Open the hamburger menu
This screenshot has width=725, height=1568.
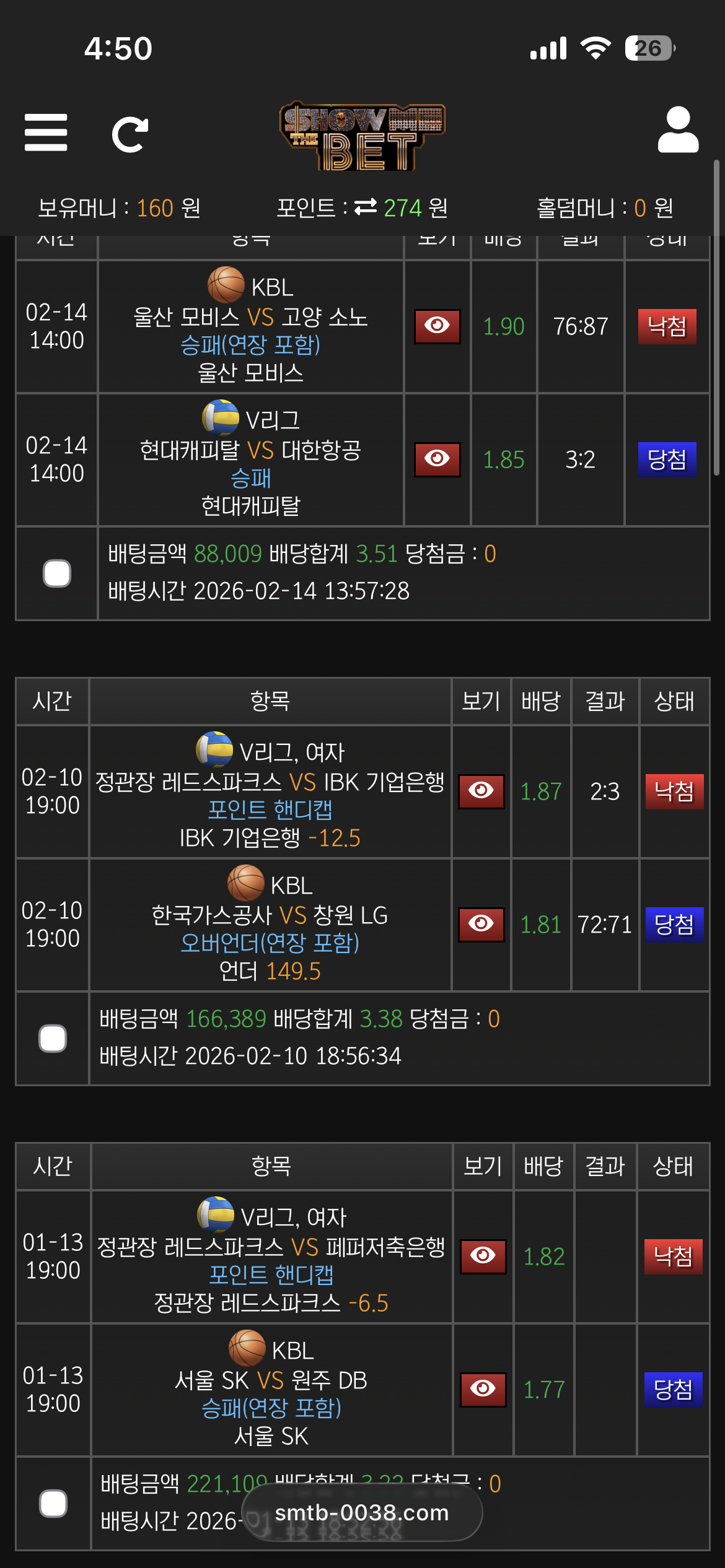coord(46,133)
